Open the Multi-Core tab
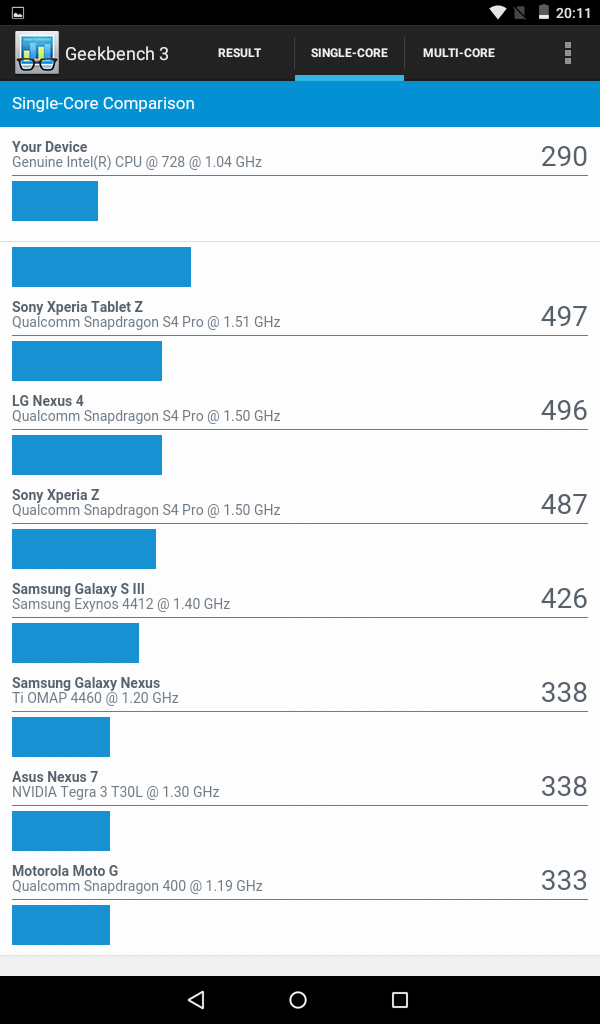Screen dimensions: 600x1024 [459, 53]
